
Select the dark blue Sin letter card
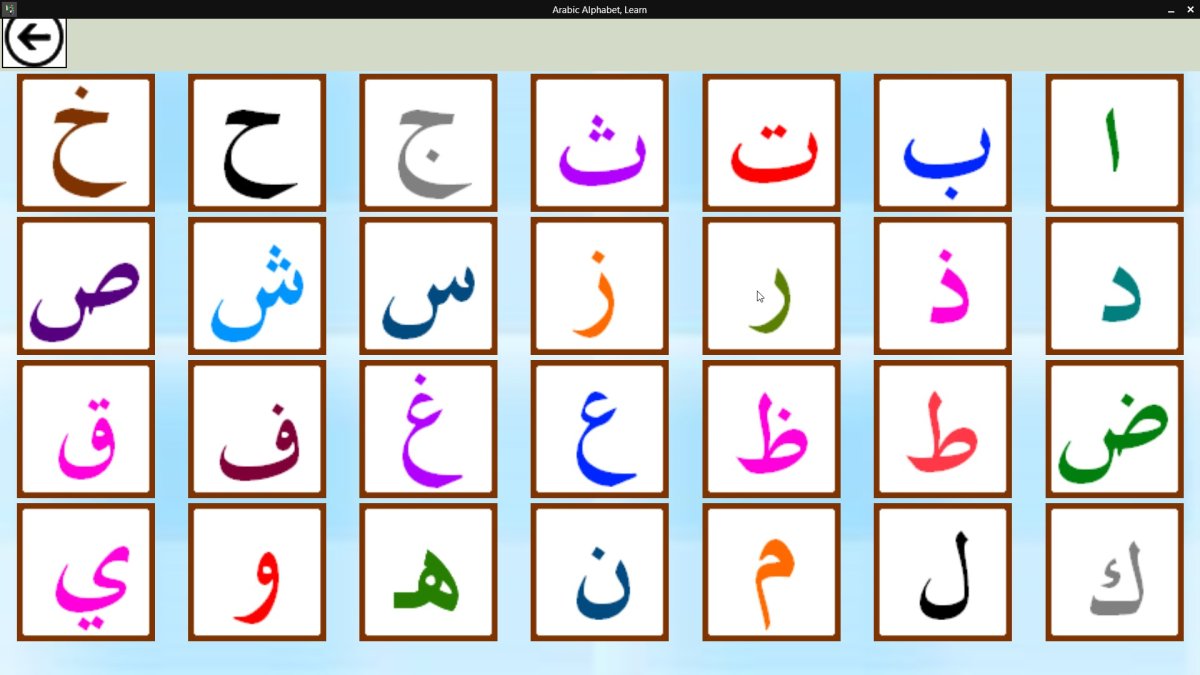tap(428, 286)
